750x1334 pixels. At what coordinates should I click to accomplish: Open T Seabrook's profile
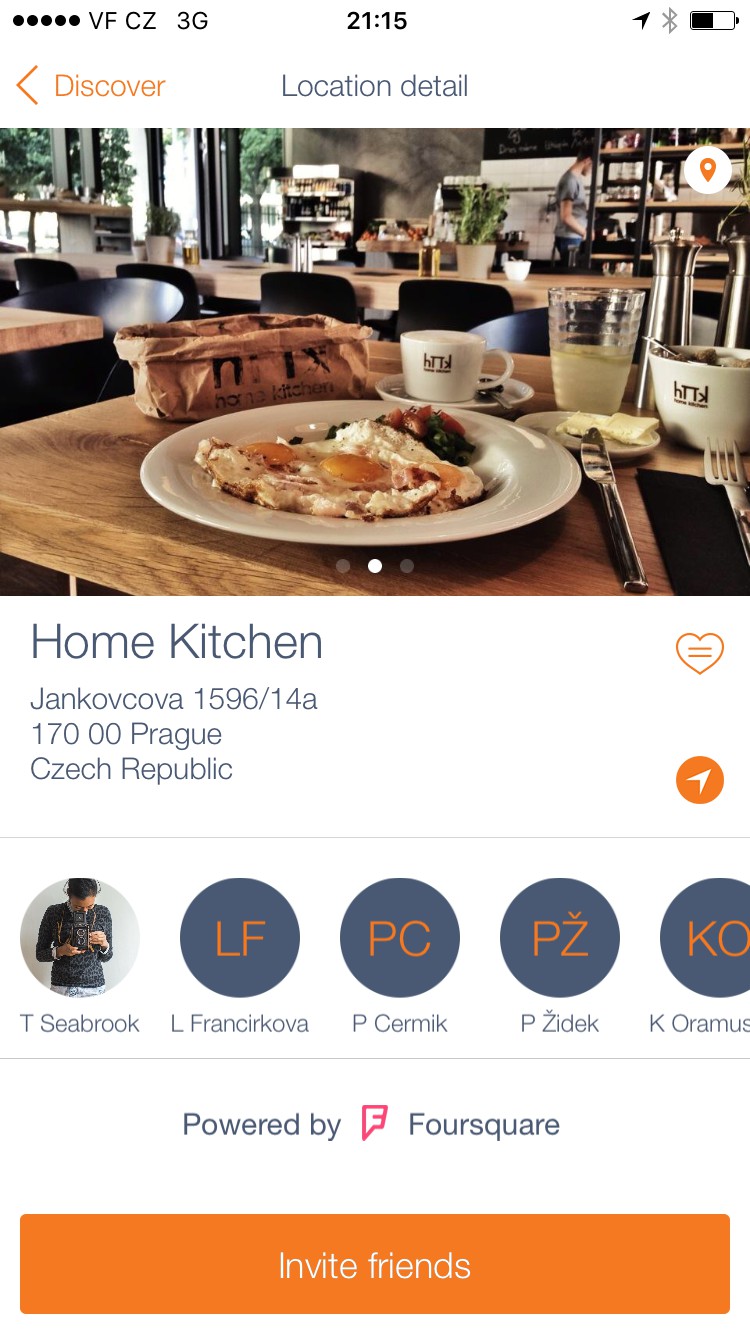[80, 938]
